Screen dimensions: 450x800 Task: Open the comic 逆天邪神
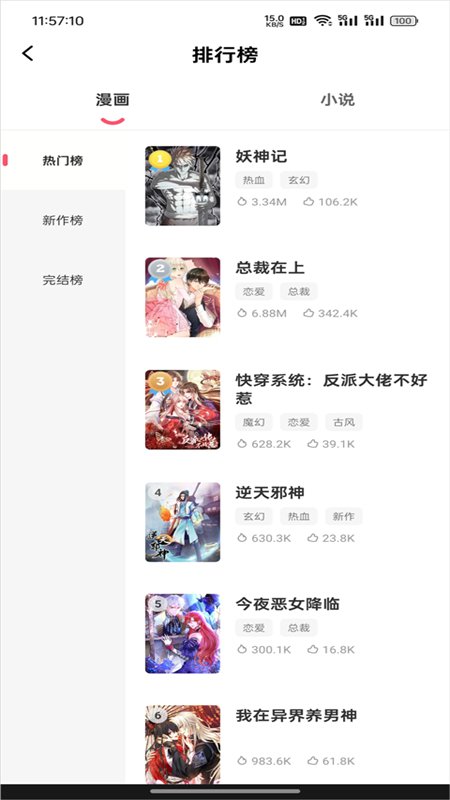pos(287,522)
